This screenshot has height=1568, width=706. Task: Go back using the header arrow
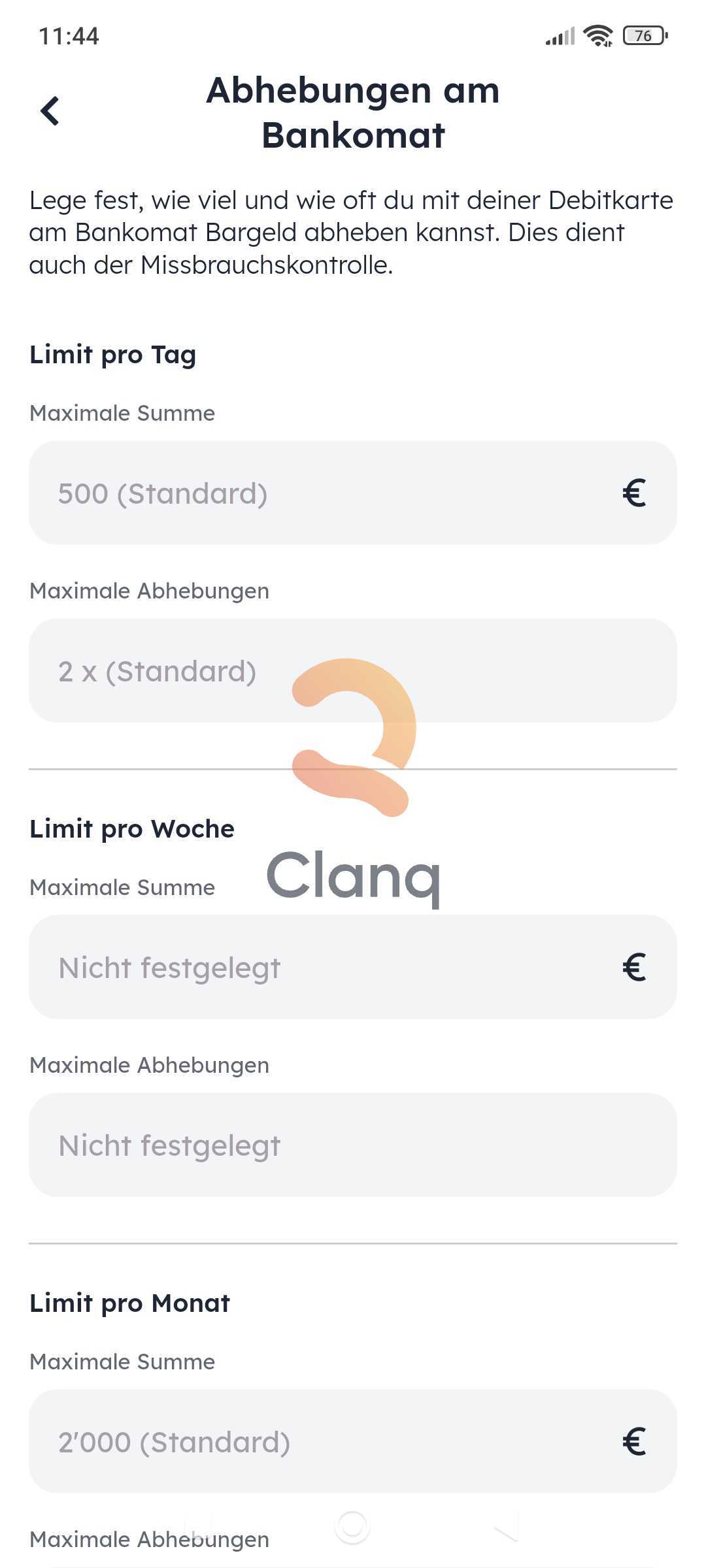50,111
